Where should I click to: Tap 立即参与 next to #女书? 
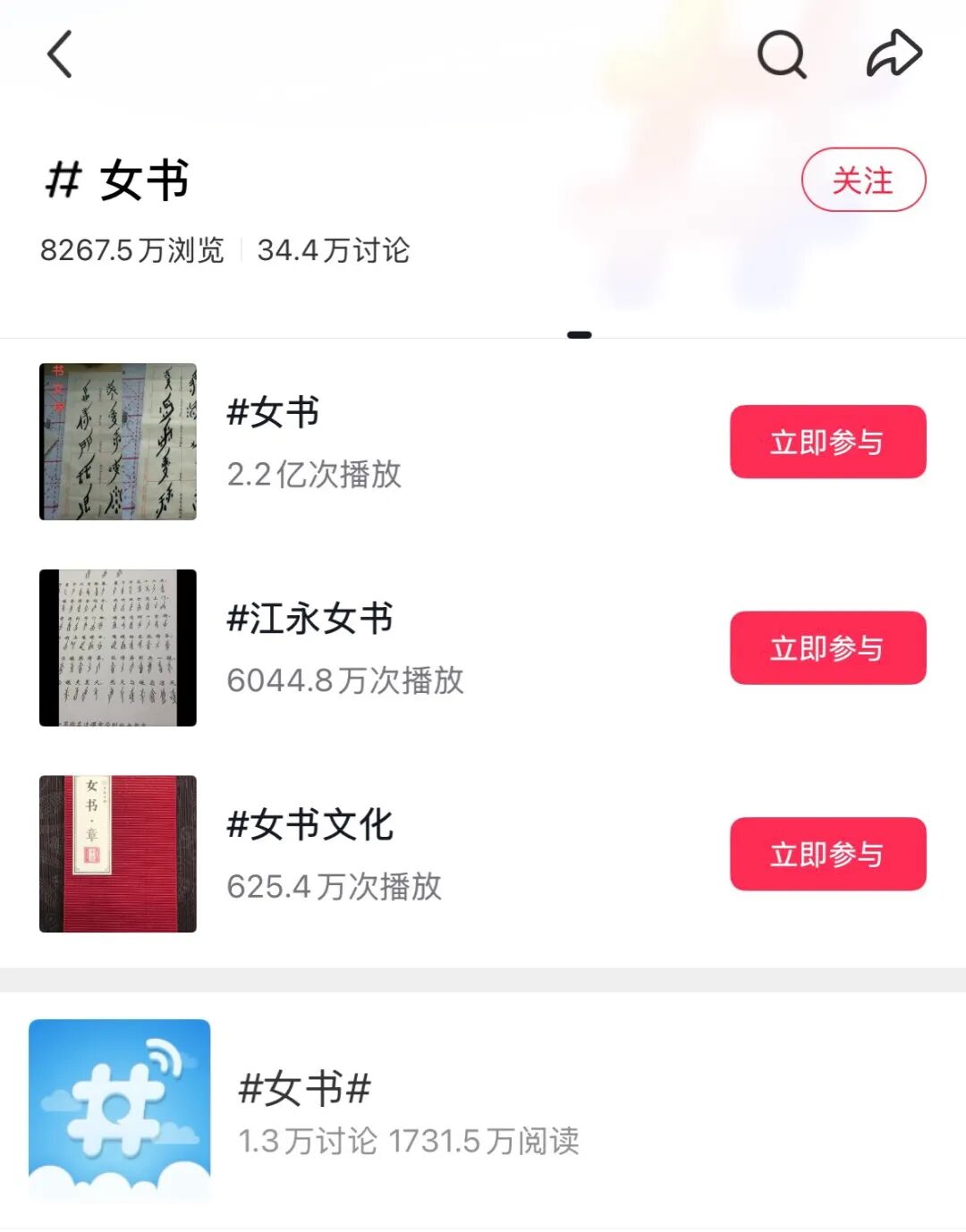coord(827,442)
